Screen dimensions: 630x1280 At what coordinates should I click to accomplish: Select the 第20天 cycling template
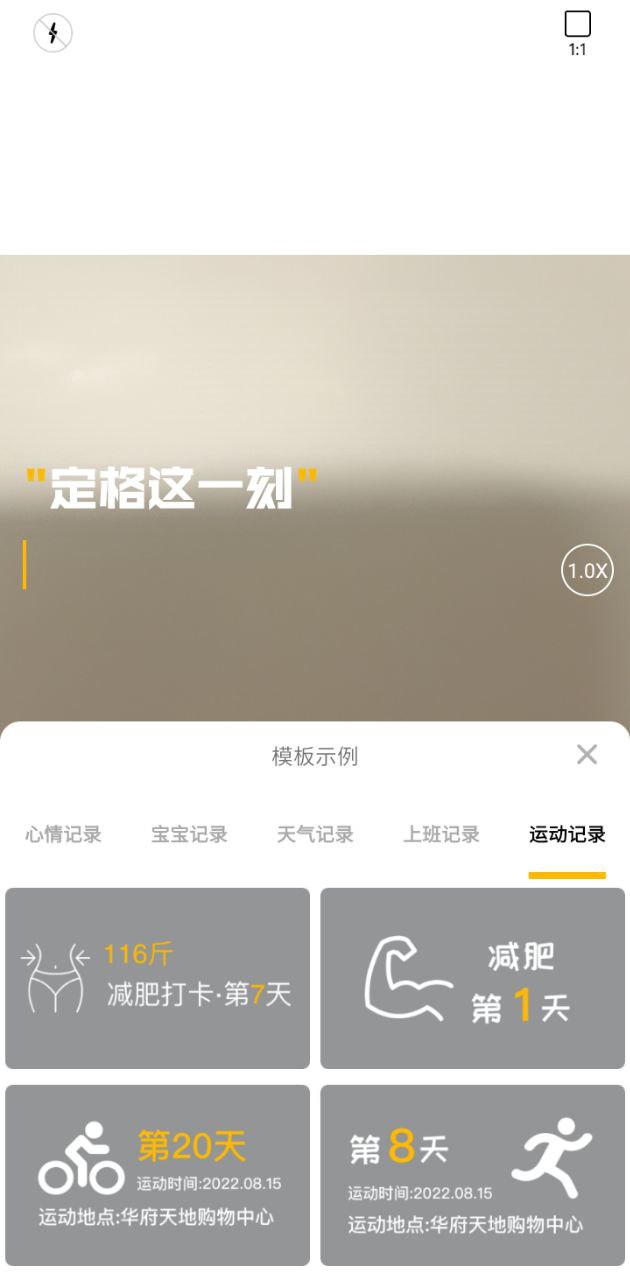pos(157,1175)
